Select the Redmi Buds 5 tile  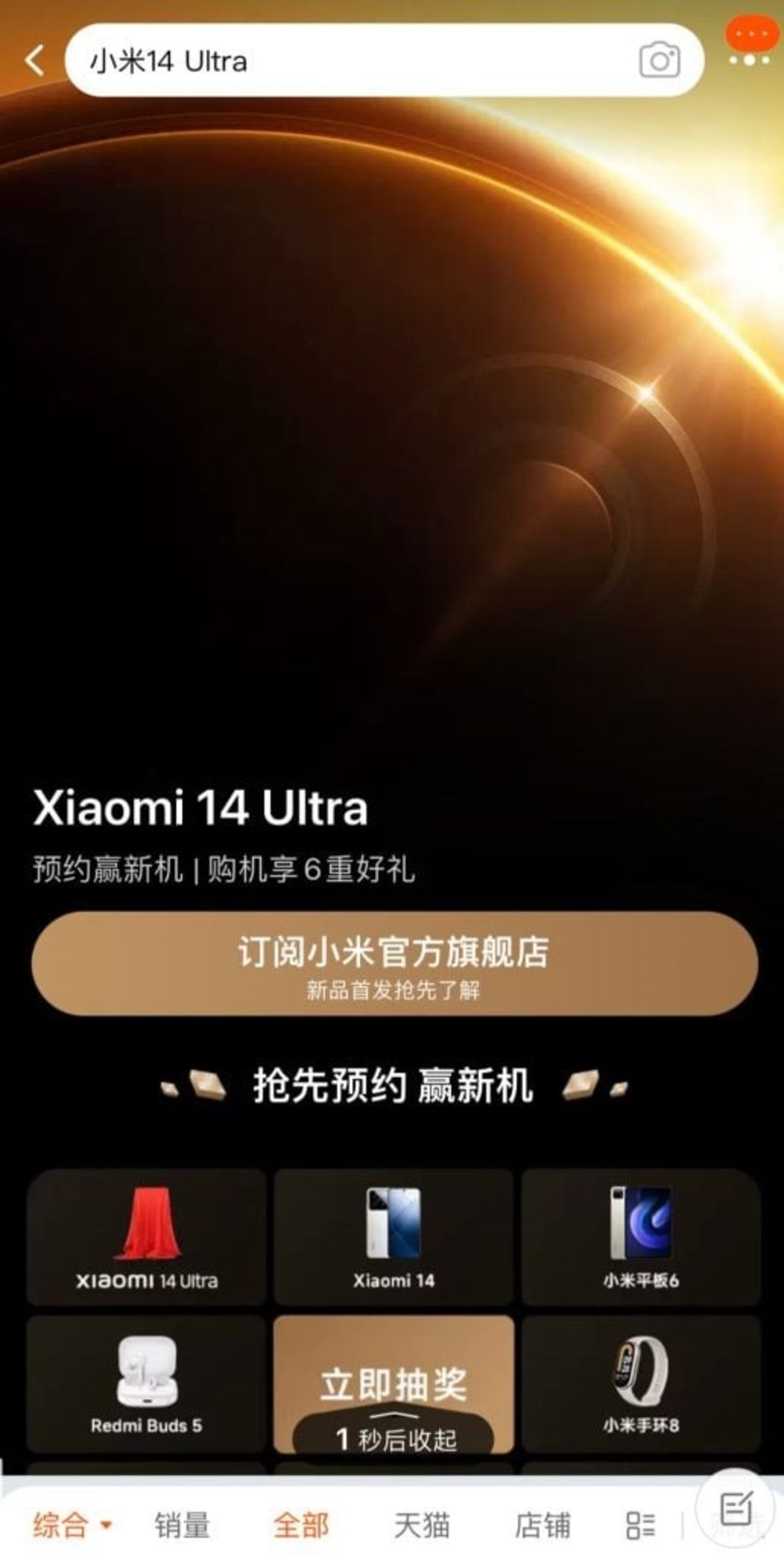click(147, 1383)
